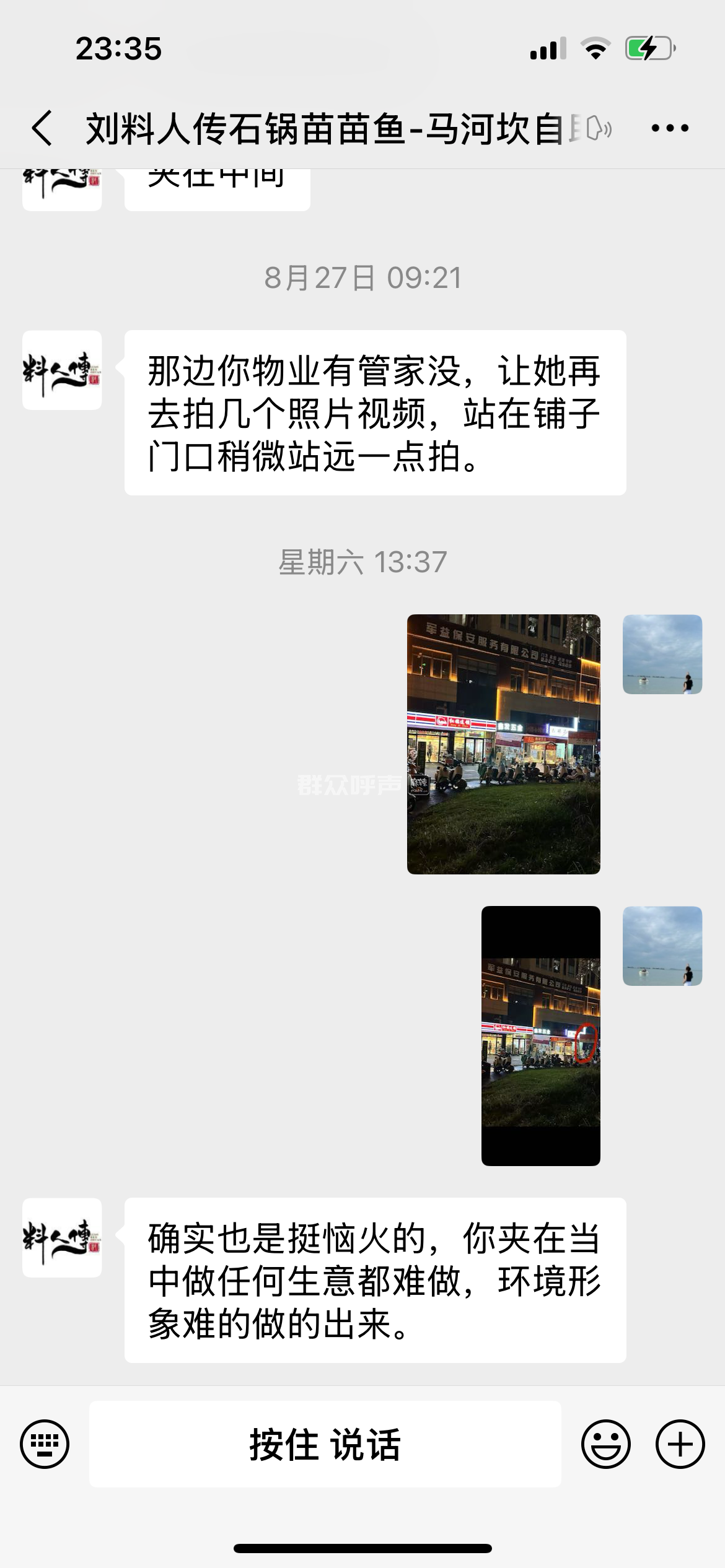The height and width of the screenshot is (1568, 725).
Task: Open the sent photo with red circle mark
Action: pos(540,1035)
